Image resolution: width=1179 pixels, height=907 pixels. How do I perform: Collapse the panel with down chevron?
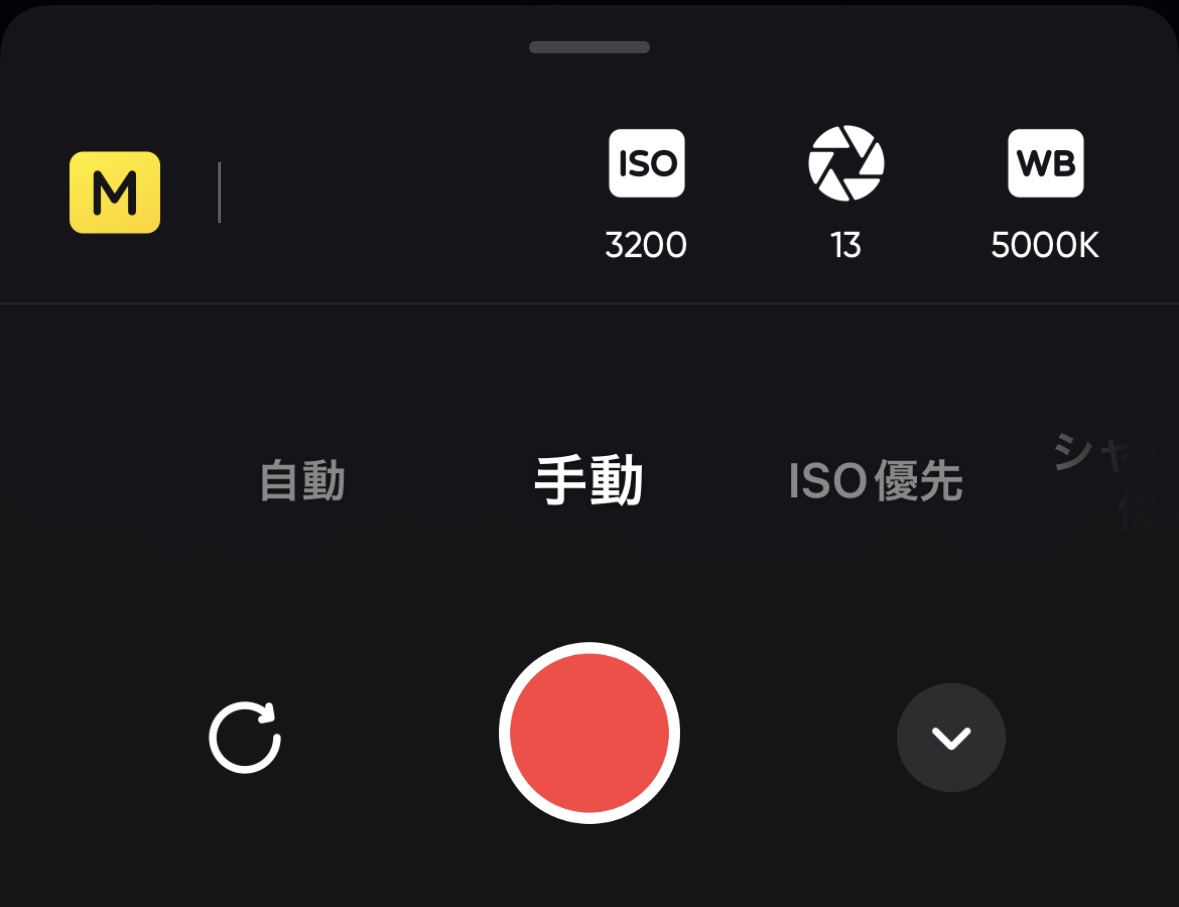[951, 738]
